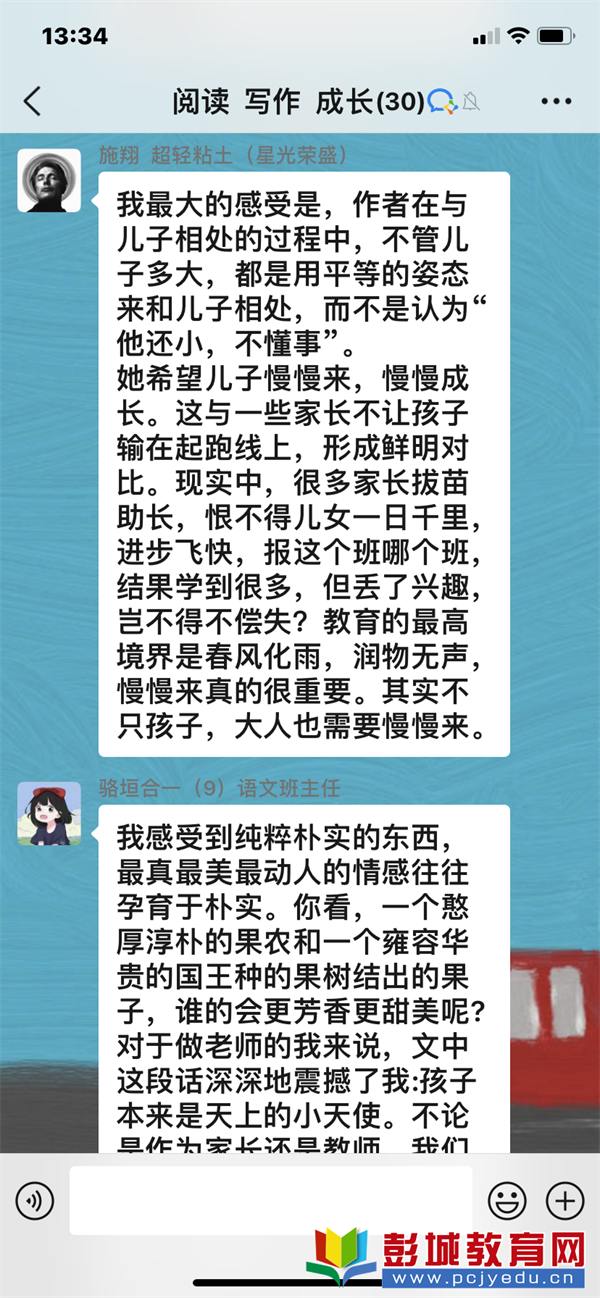This screenshot has height=1298, width=600.
Task: Open the group chat overflow menu
Action: pyautogui.click(x=556, y=101)
